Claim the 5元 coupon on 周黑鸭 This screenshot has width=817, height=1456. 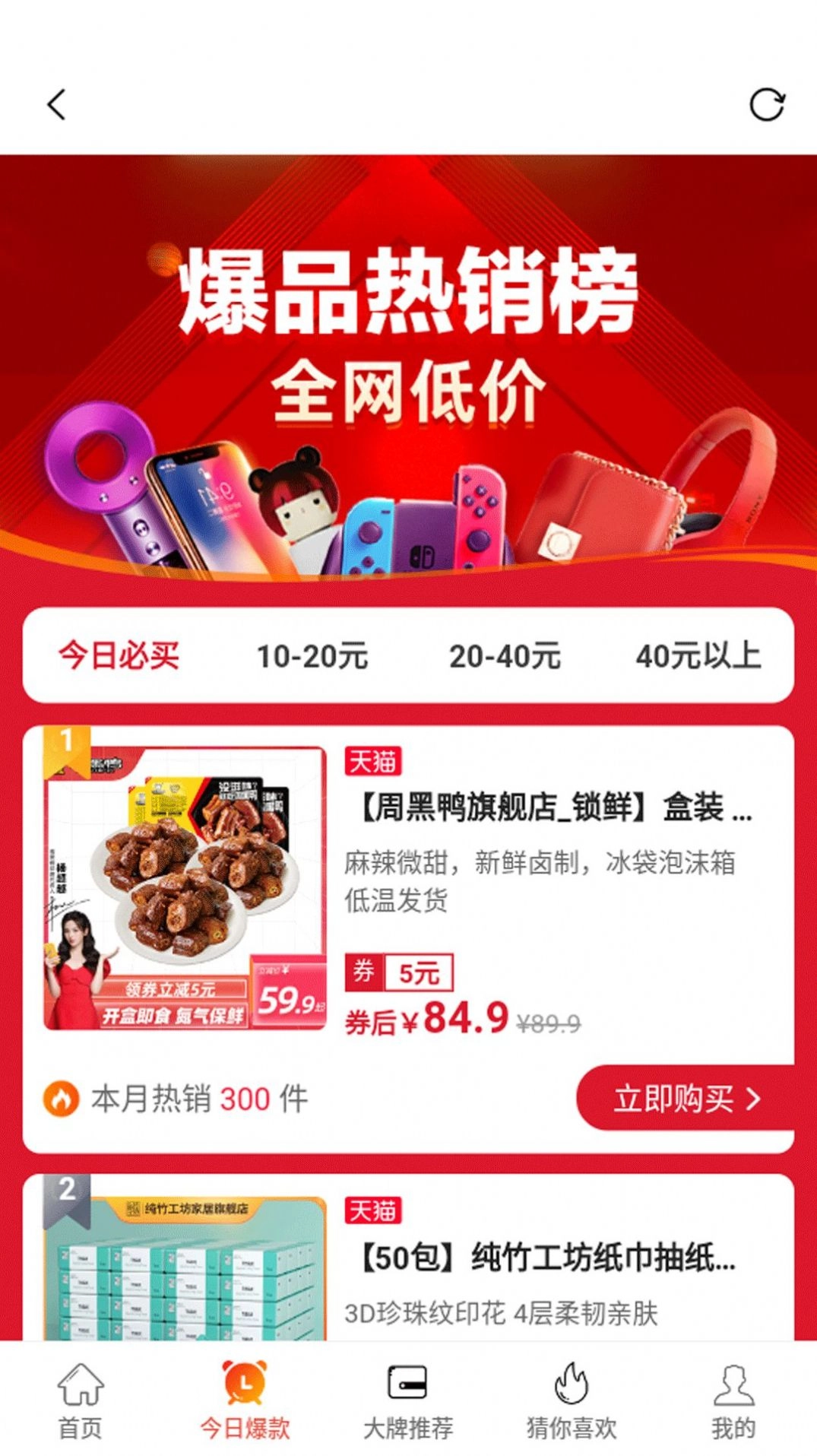pyautogui.click(x=400, y=972)
